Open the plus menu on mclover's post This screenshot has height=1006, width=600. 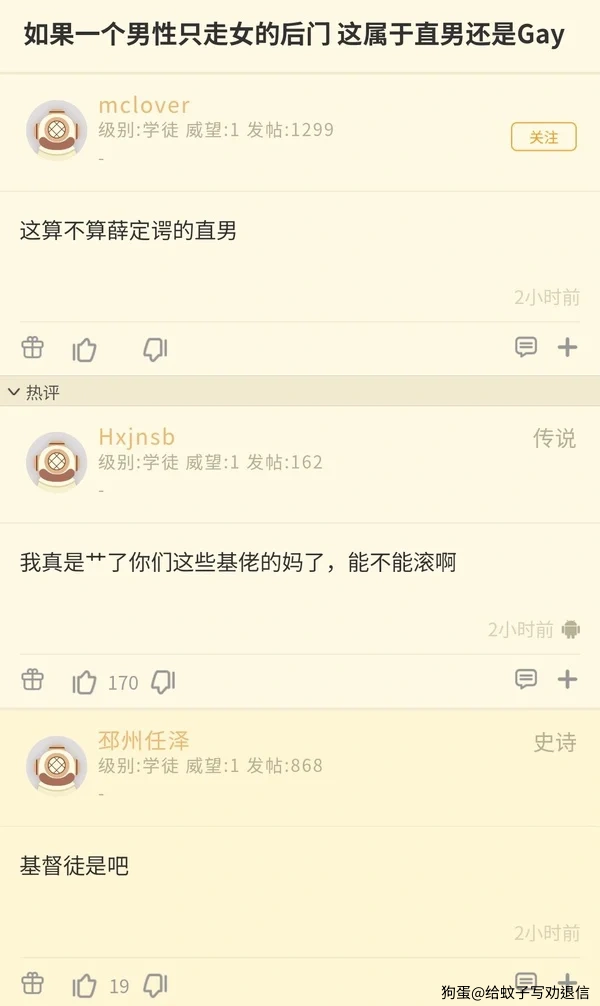(x=567, y=347)
